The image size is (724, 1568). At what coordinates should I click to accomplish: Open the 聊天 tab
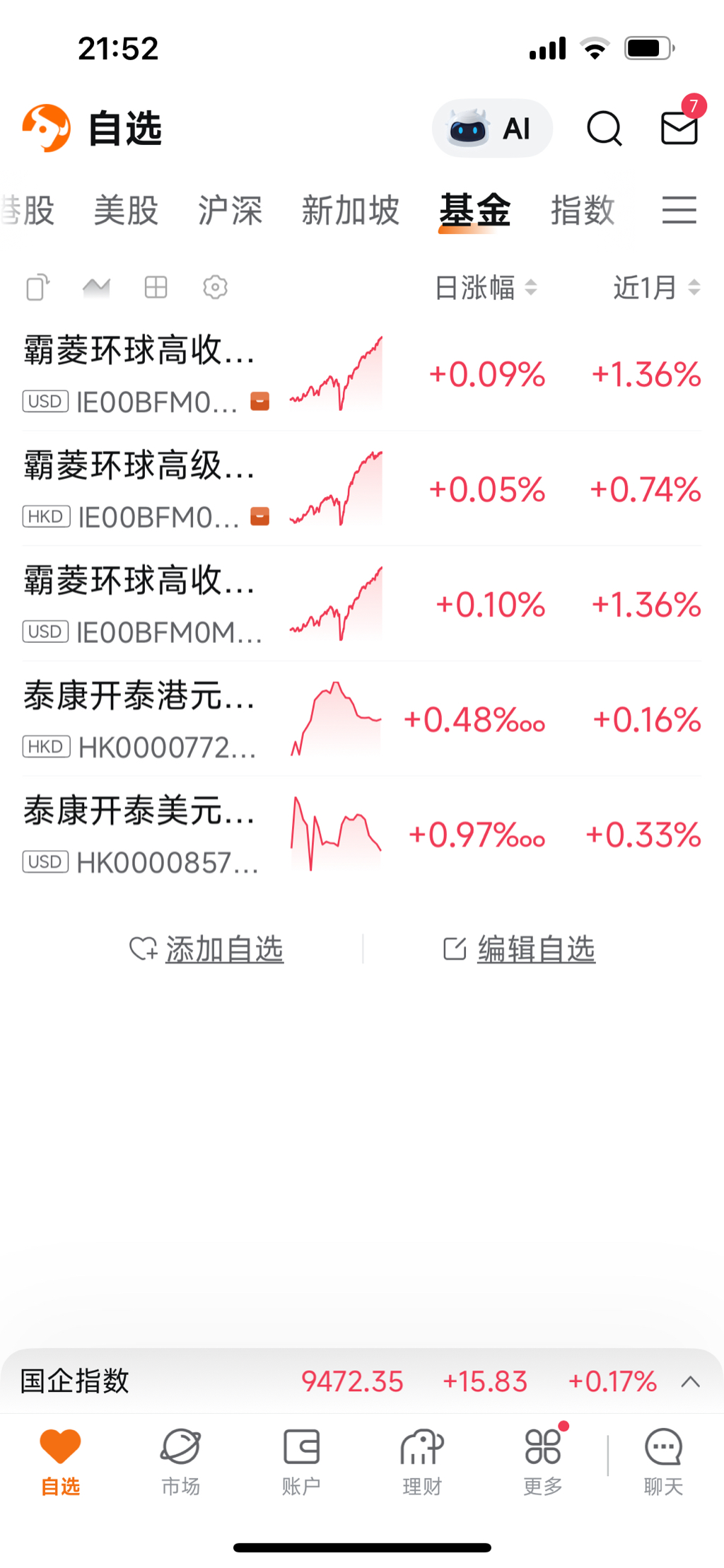(x=663, y=1460)
